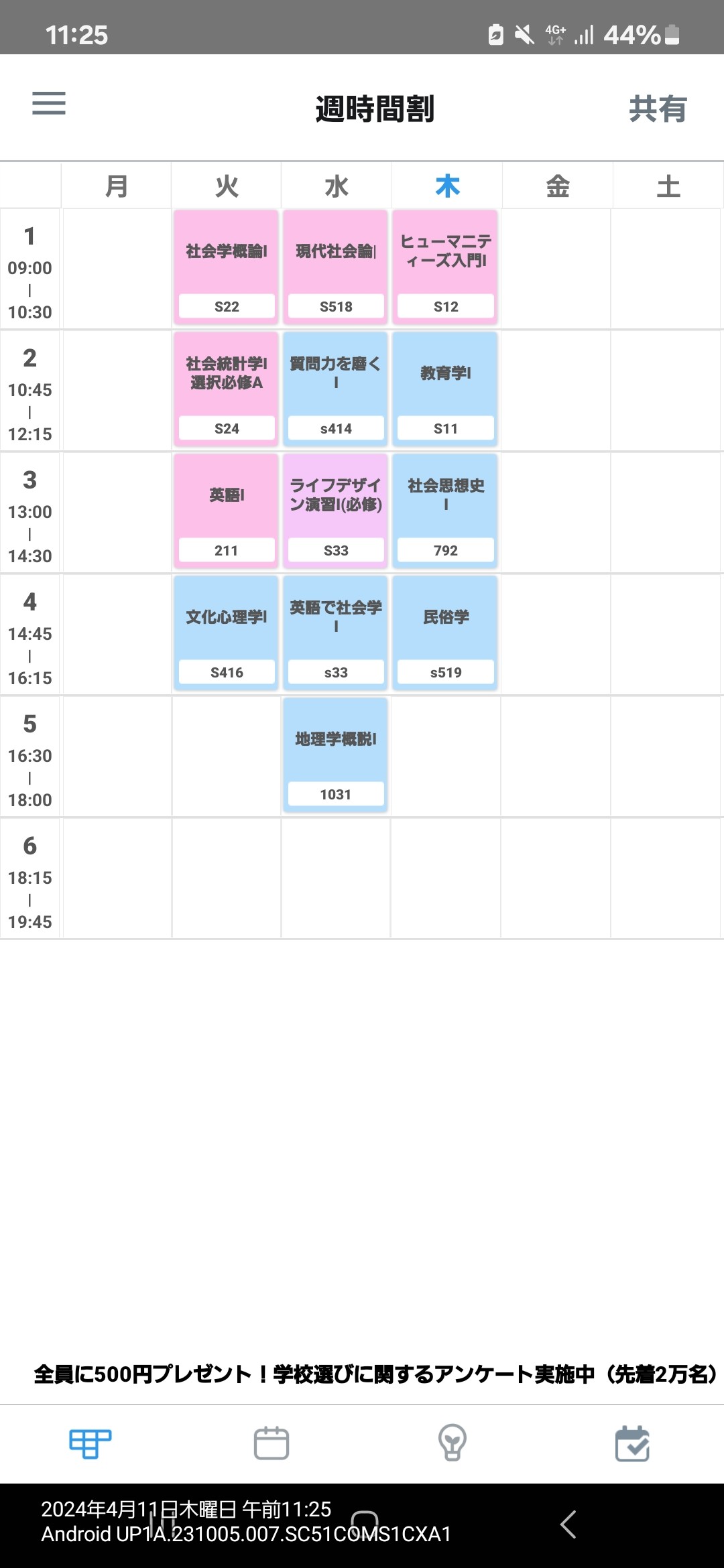Switch to the checked-calendar tasks tab
The width and height of the screenshot is (724, 1568).
(633, 1443)
